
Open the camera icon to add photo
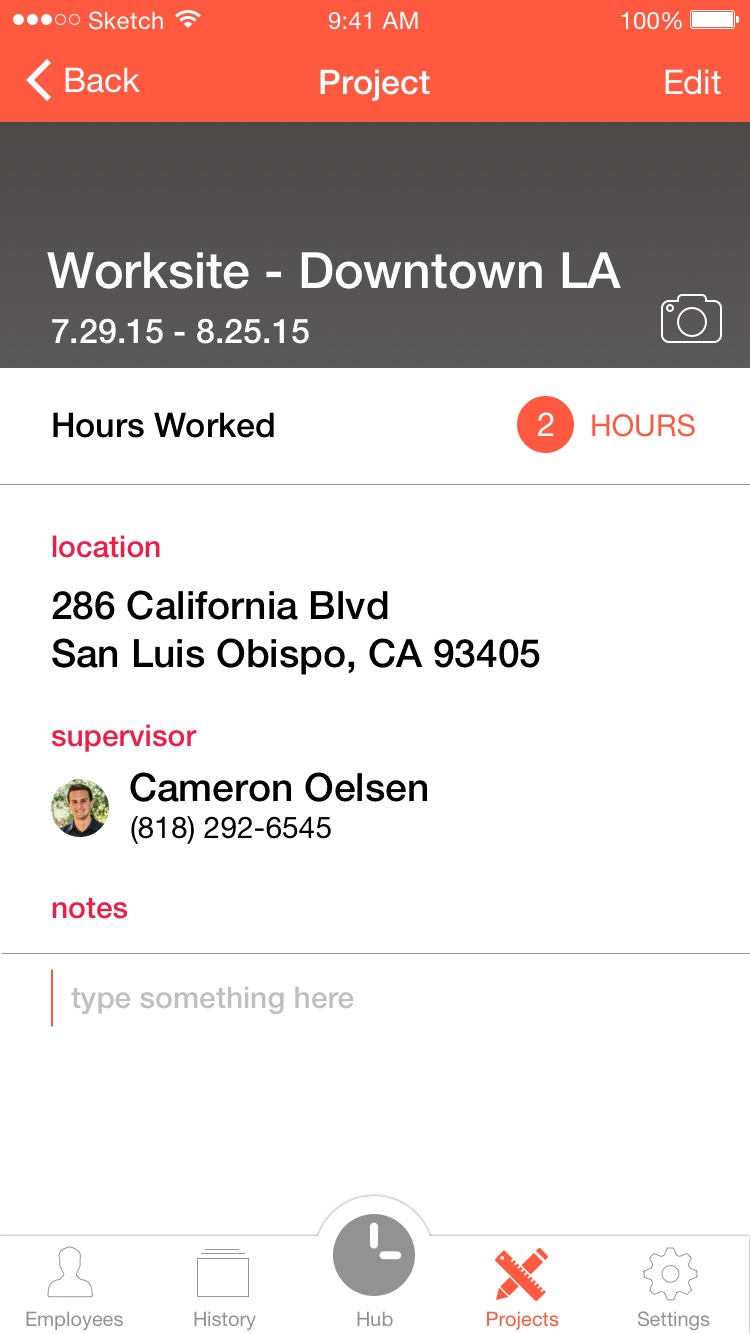691,319
